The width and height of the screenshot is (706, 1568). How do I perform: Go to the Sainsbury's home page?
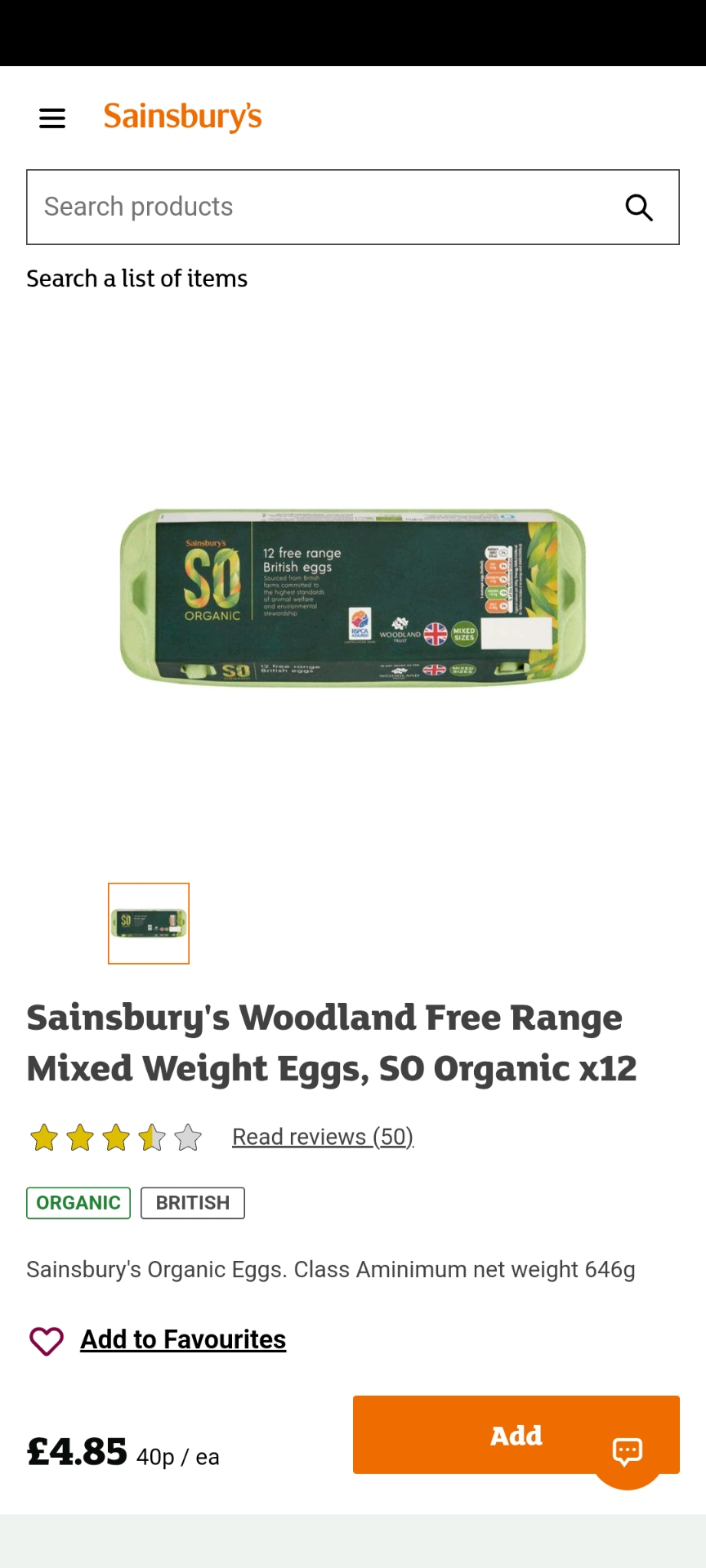(182, 117)
